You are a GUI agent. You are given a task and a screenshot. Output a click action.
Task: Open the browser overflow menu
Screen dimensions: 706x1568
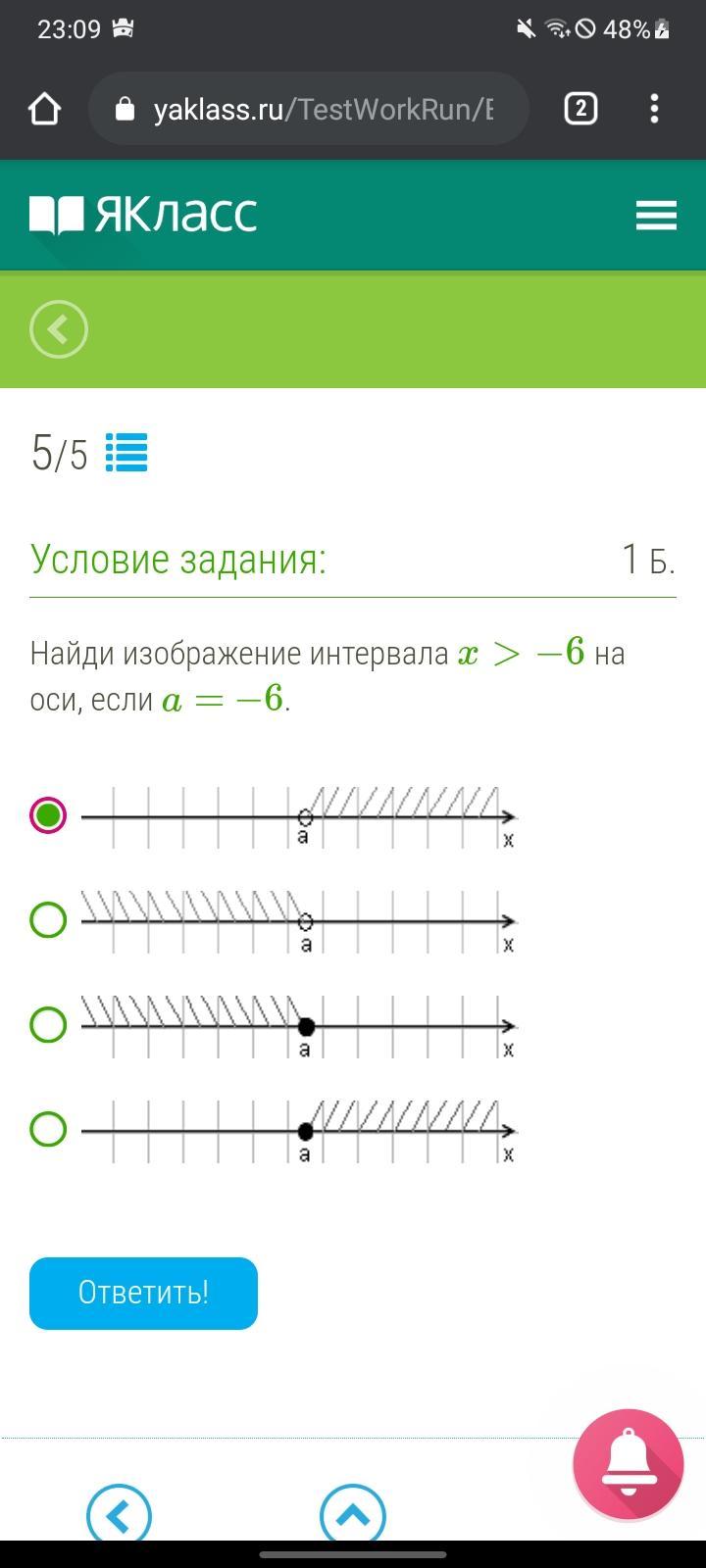(654, 109)
